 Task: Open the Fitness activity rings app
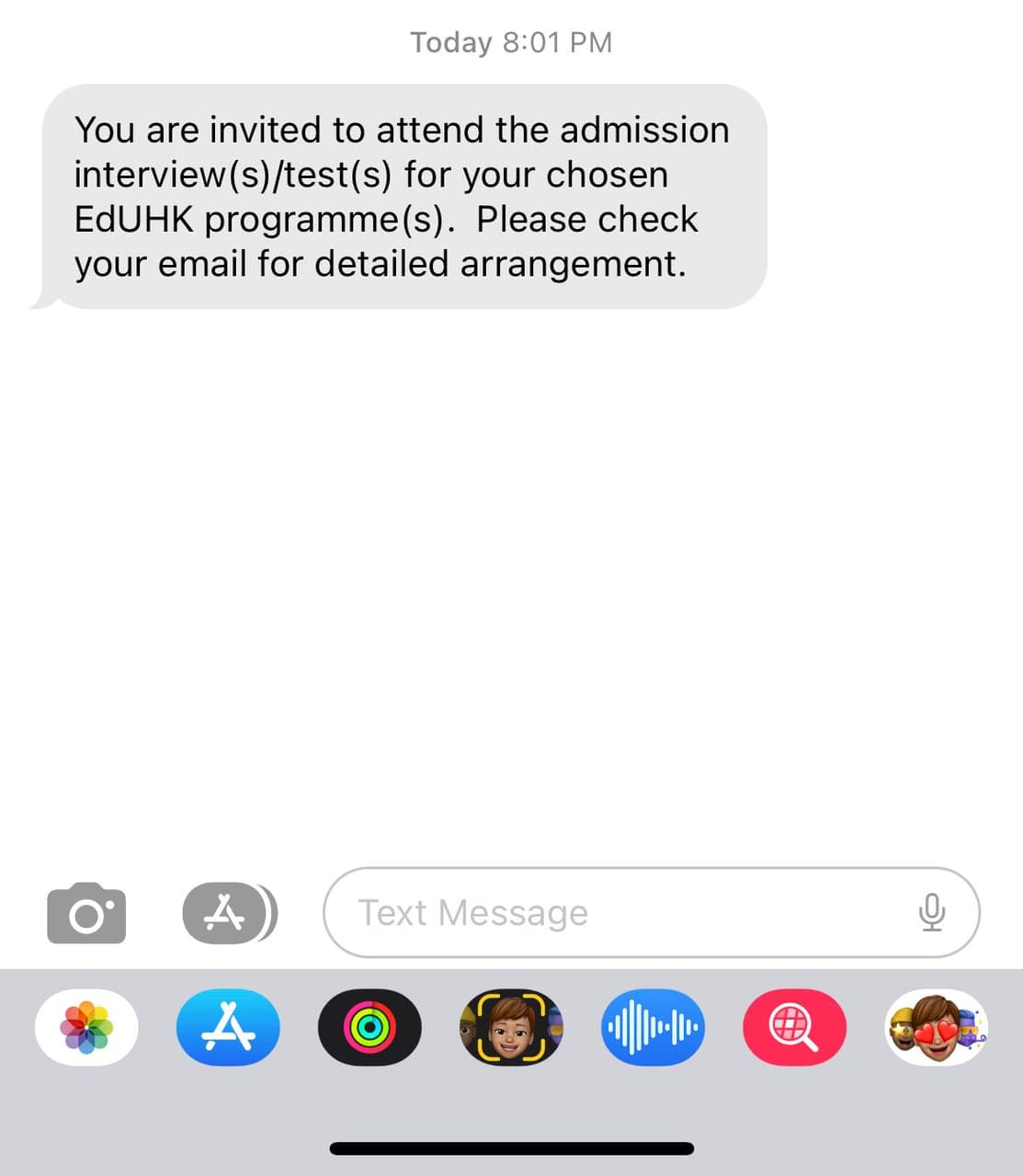pyautogui.click(x=369, y=1027)
